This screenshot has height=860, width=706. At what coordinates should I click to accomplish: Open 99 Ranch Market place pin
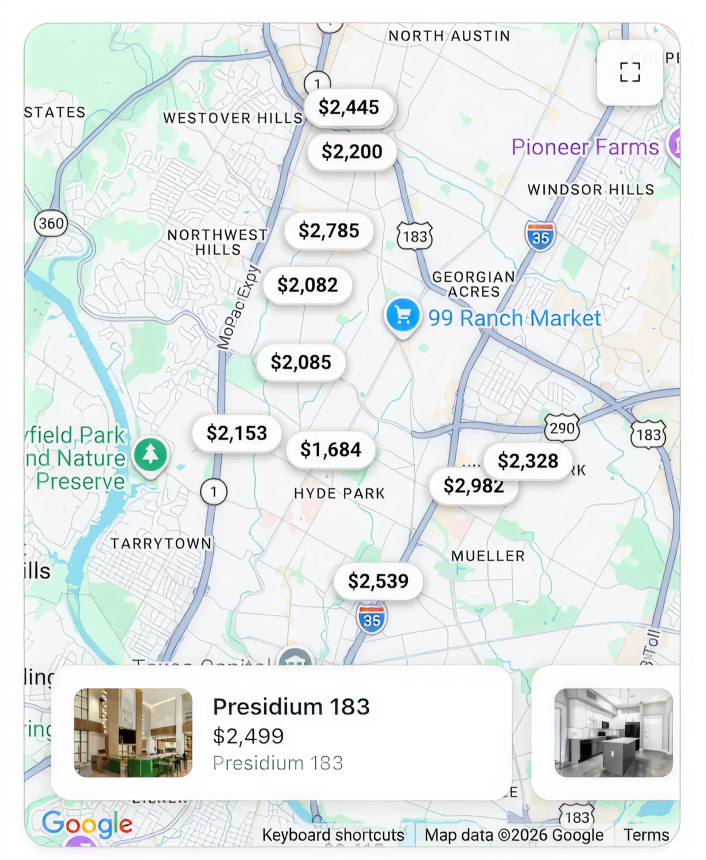coord(402,317)
